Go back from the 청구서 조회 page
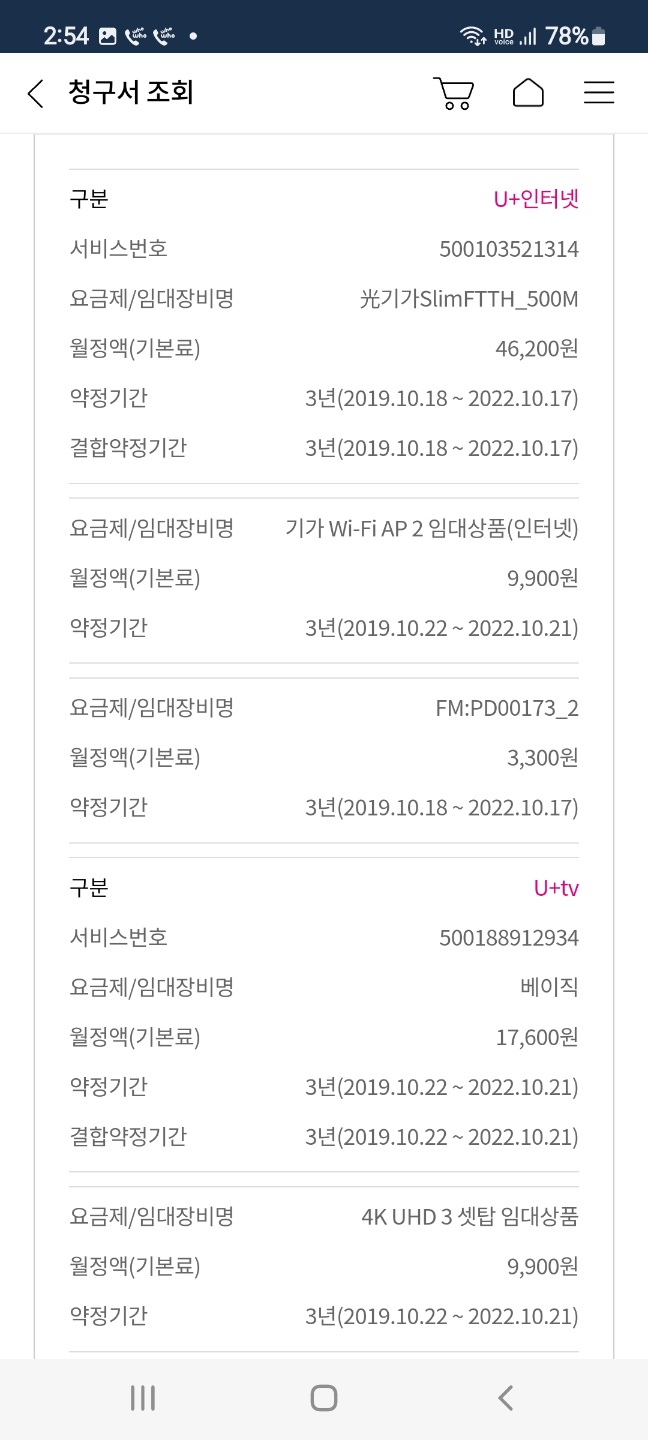The image size is (648, 1440). pyautogui.click(x=36, y=94)
